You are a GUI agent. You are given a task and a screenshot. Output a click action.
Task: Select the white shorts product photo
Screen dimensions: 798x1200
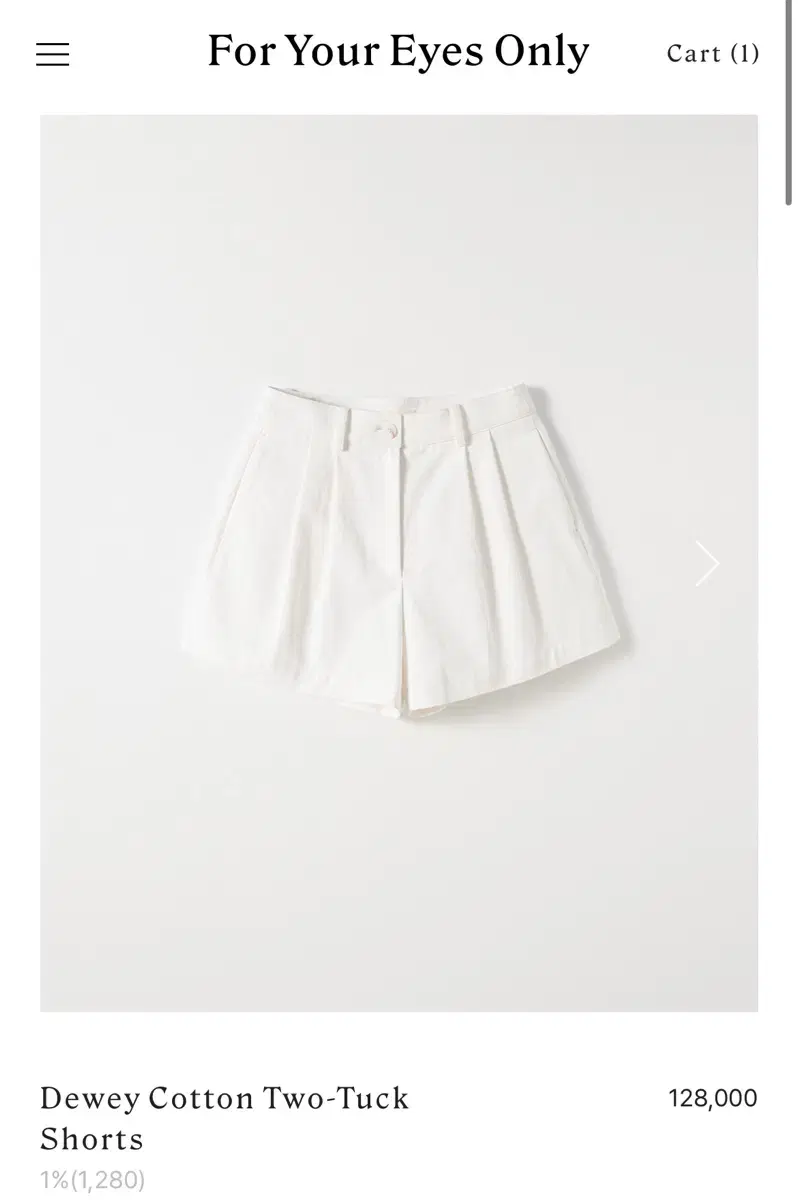click(398, 560)
